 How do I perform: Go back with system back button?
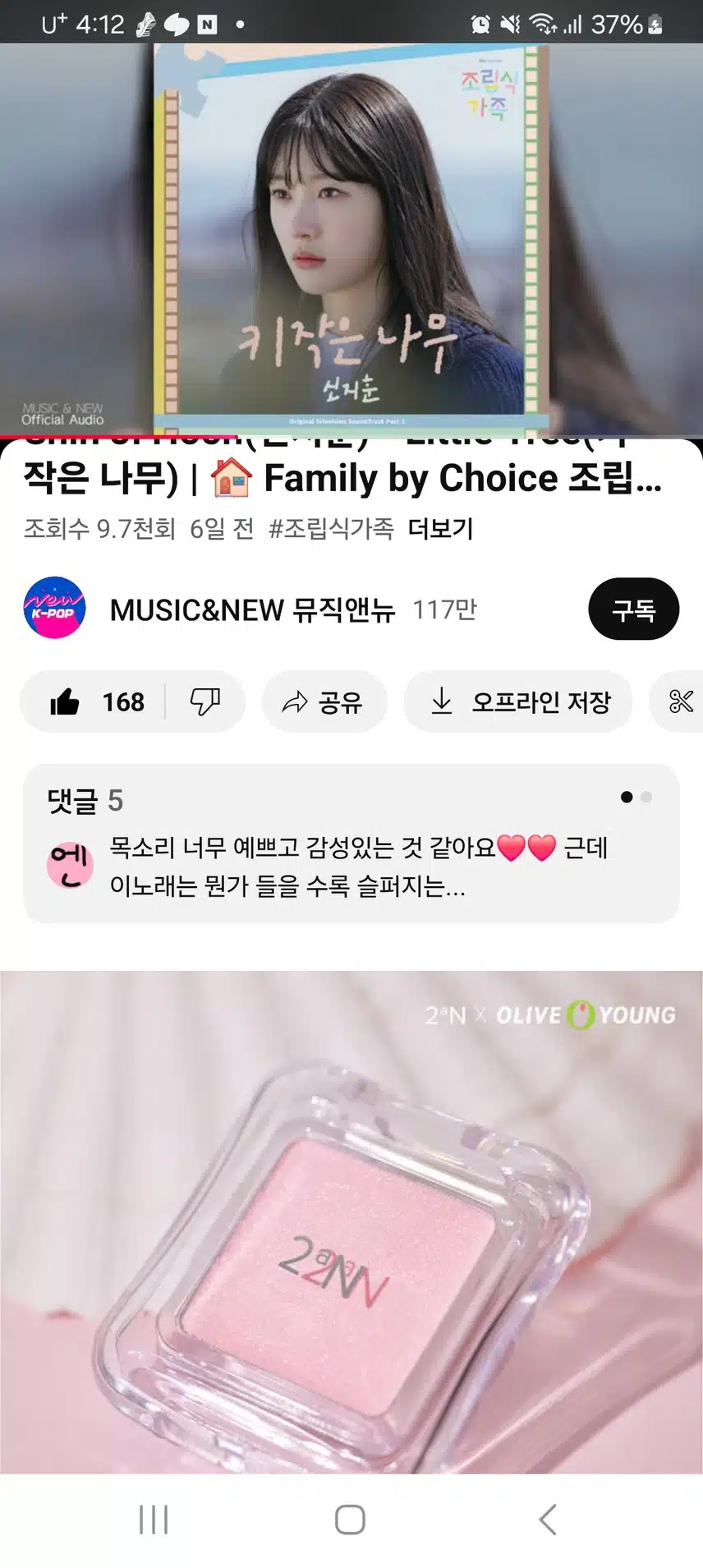[x=548, y=1520]
